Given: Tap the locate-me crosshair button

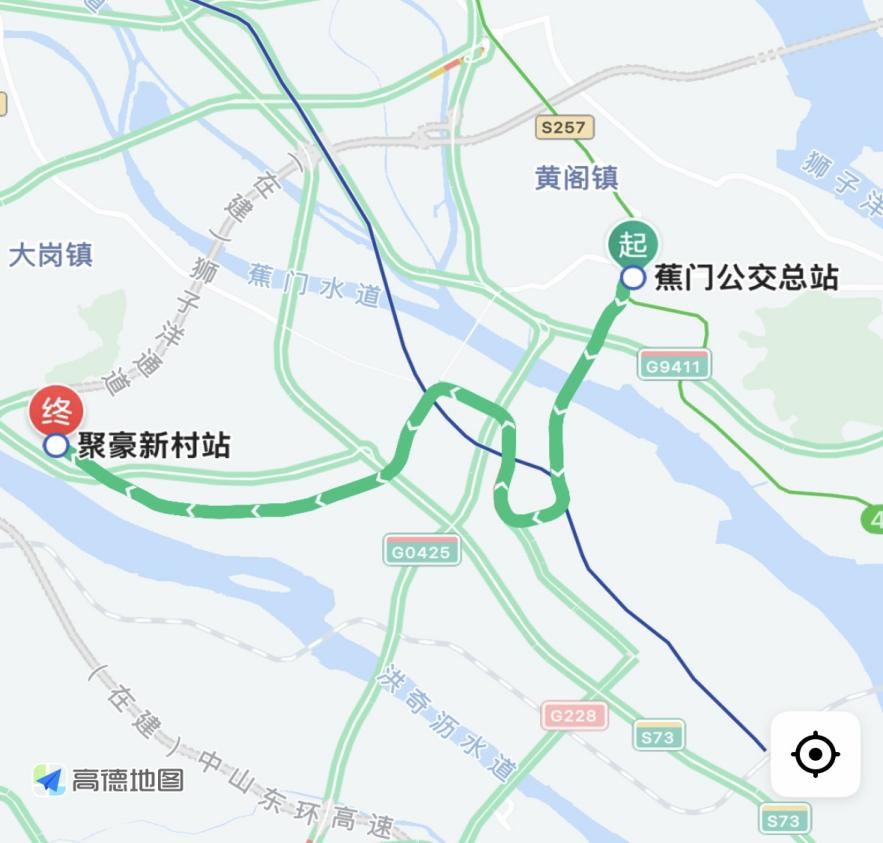Looking at the screenshot, I should (x=815, y=754).
